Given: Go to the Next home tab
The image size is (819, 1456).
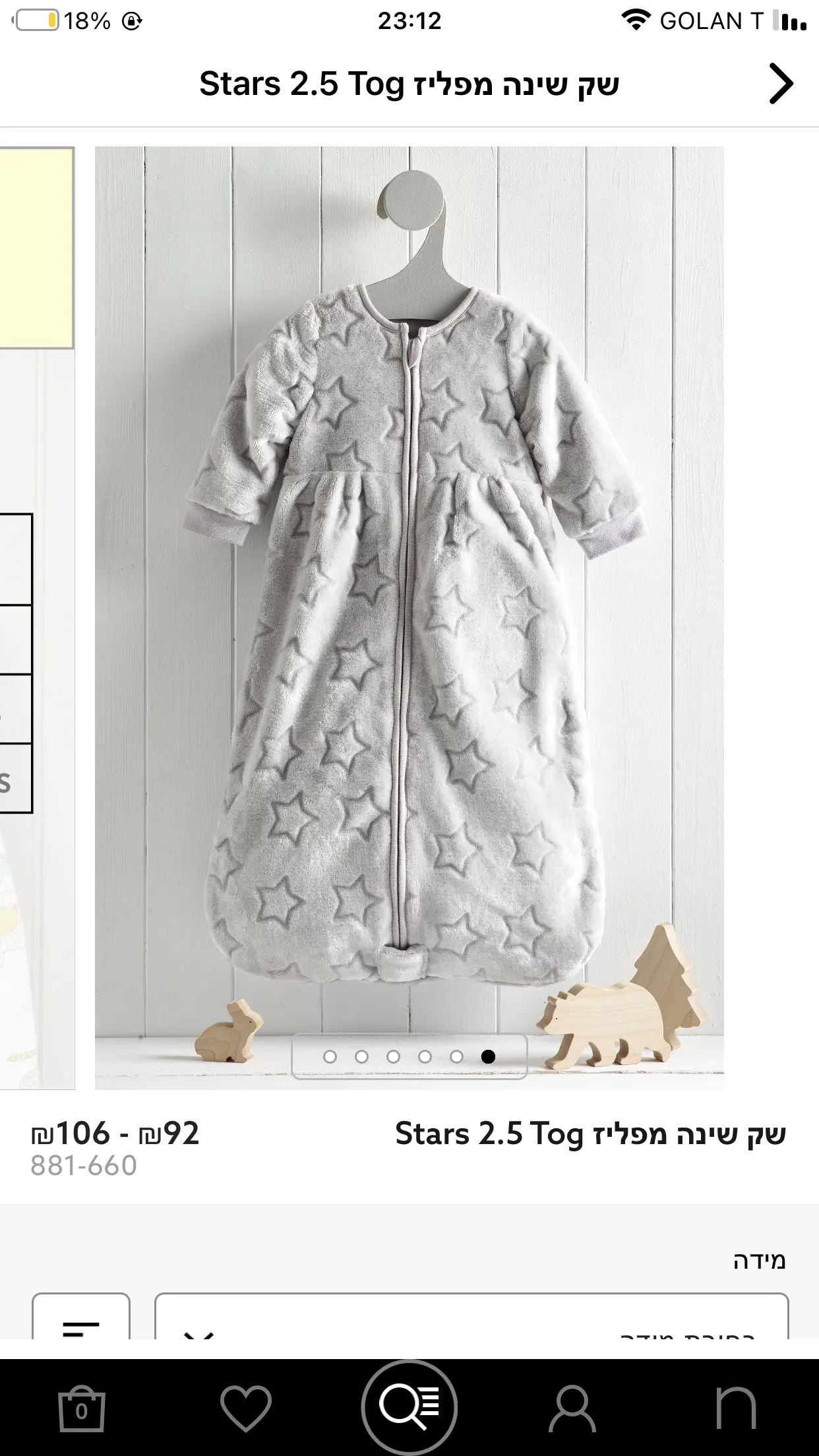Looking at the screenshot, I should pyautogui.click(x=736, y=1409).
